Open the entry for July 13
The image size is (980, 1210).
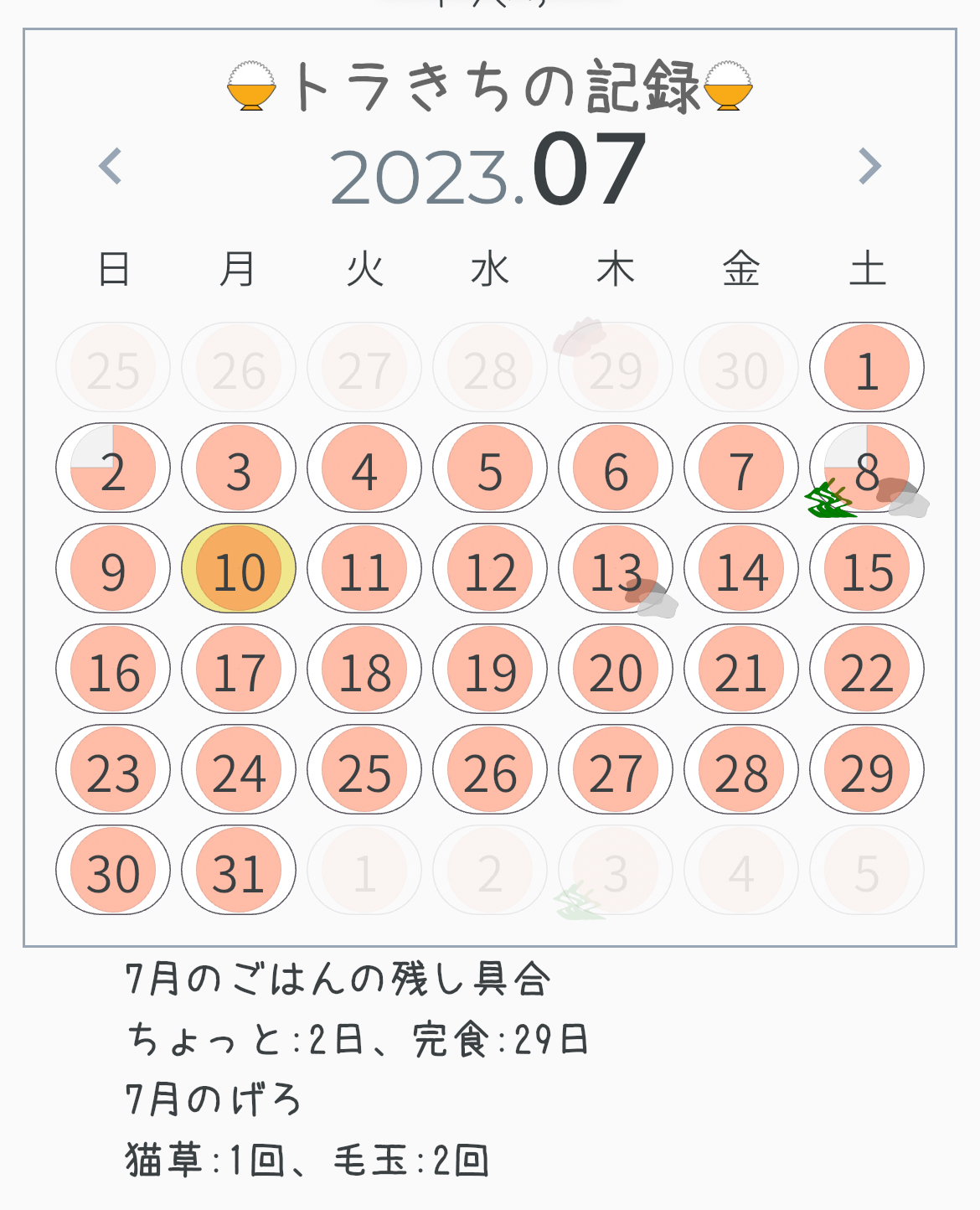point(616,569)
